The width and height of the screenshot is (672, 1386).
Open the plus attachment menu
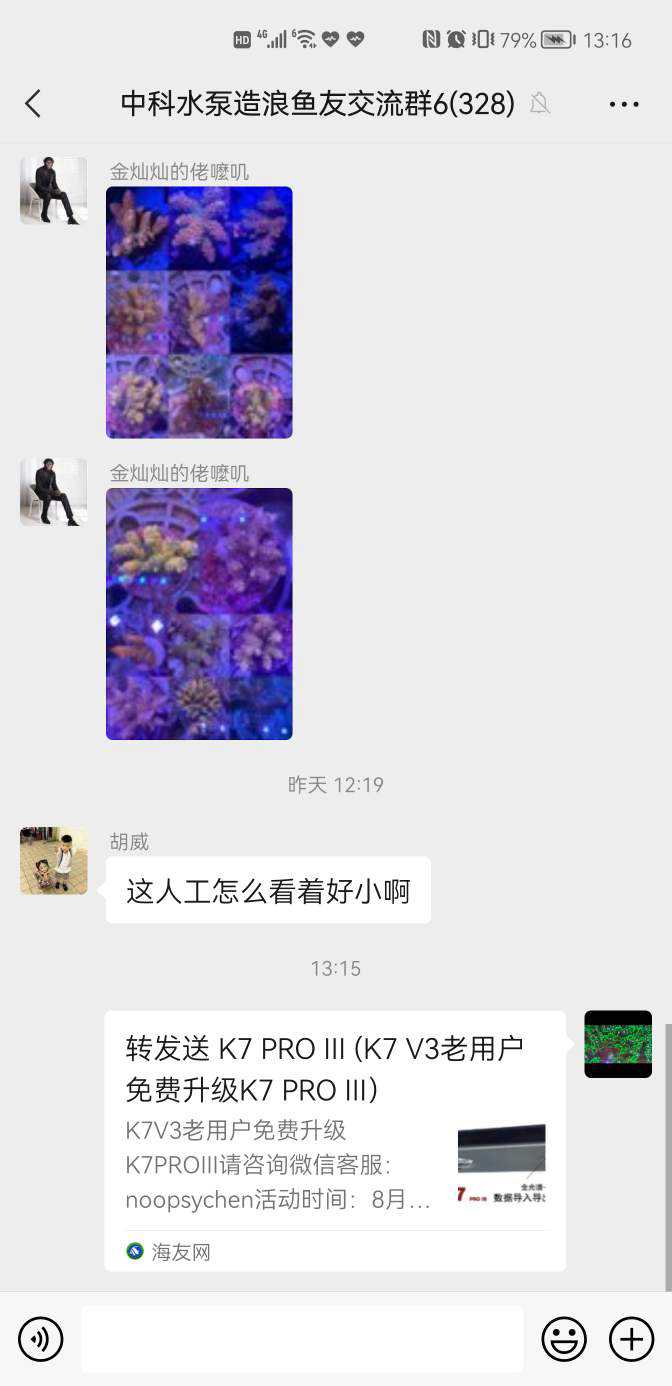[631, 1339]
